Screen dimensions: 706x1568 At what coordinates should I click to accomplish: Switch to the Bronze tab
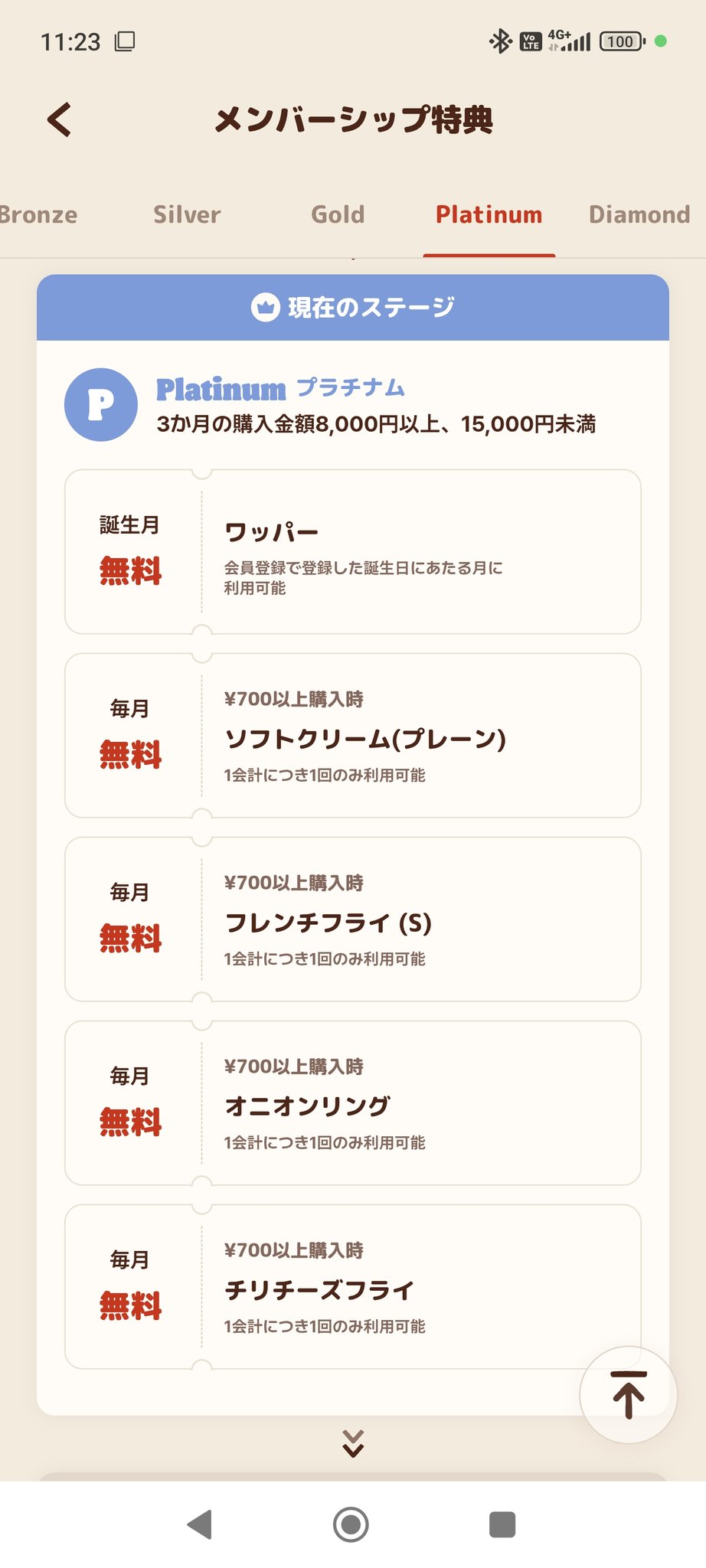tap(38, 214)
